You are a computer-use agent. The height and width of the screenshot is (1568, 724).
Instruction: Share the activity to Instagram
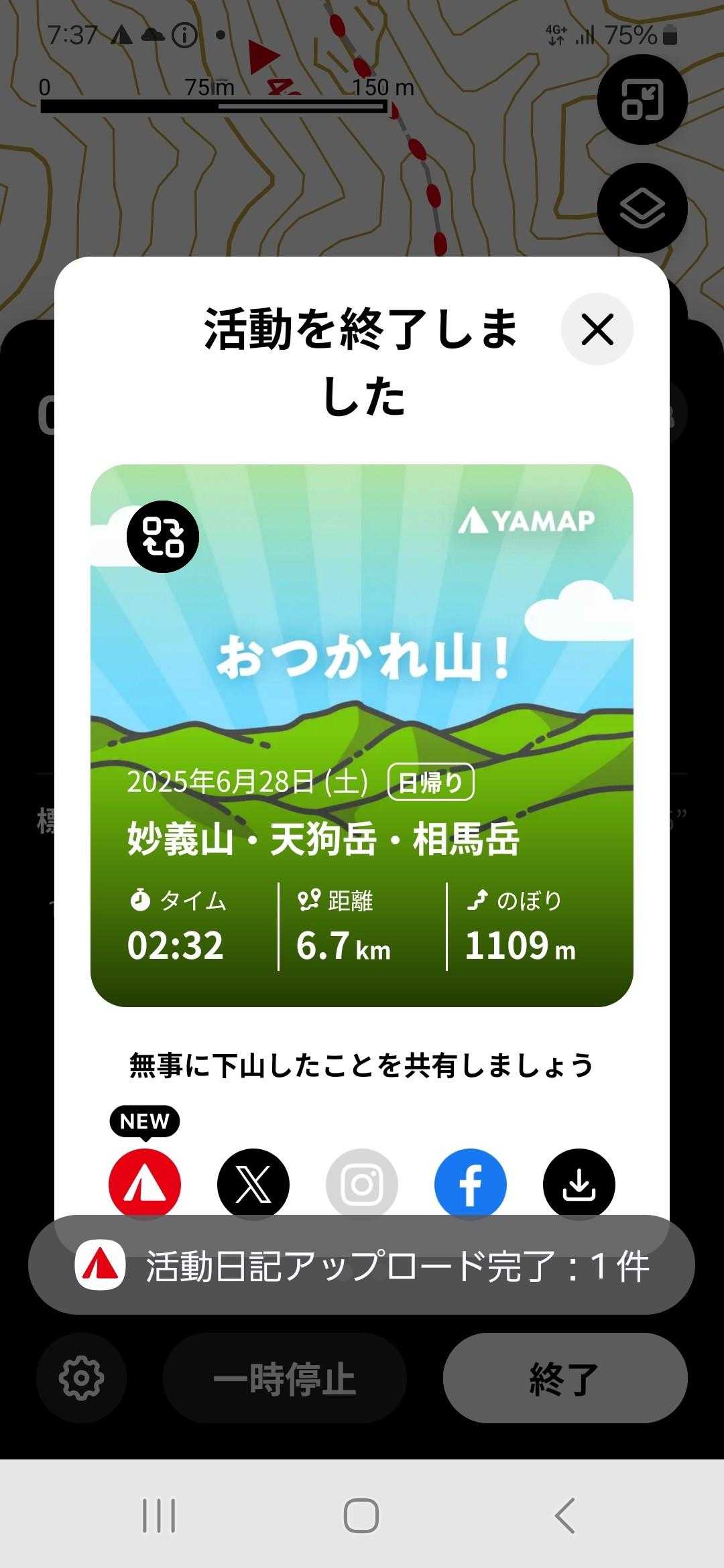click(x=362, y=1183)
